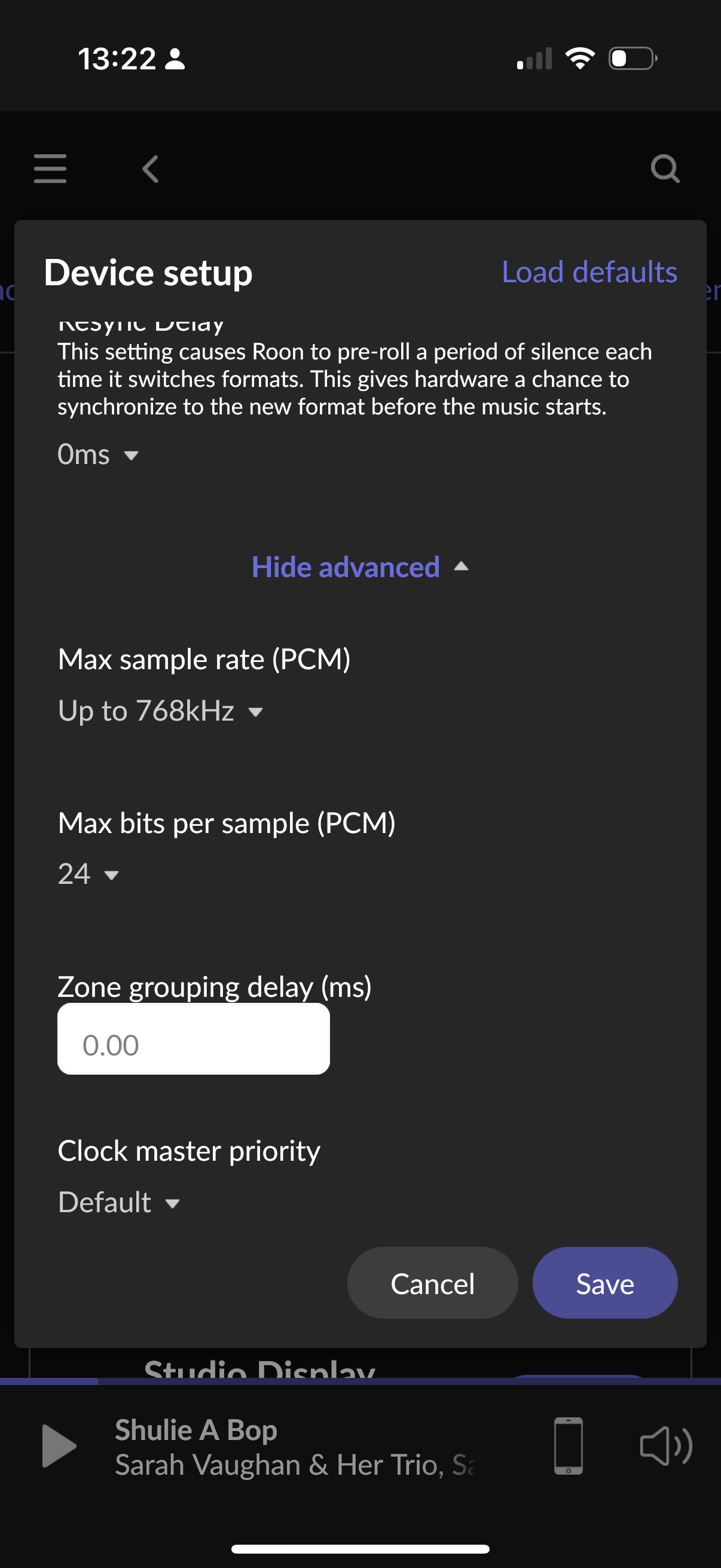
Task: Open Max bits per sample dropdown
Action: coord(89,874)
